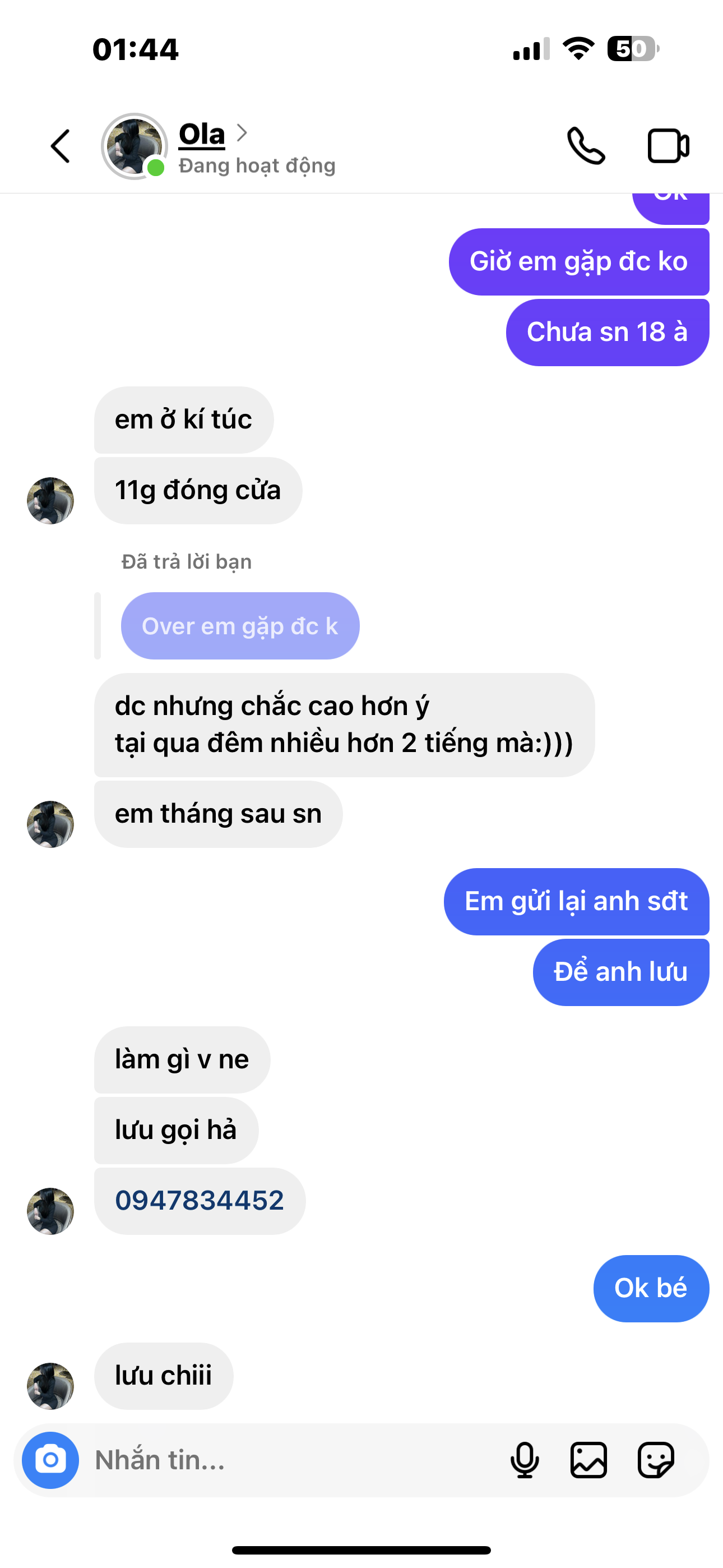Tap the phone number link in the chat
The height and width of the screenshot is (1568, 723).
[200, 1200]
